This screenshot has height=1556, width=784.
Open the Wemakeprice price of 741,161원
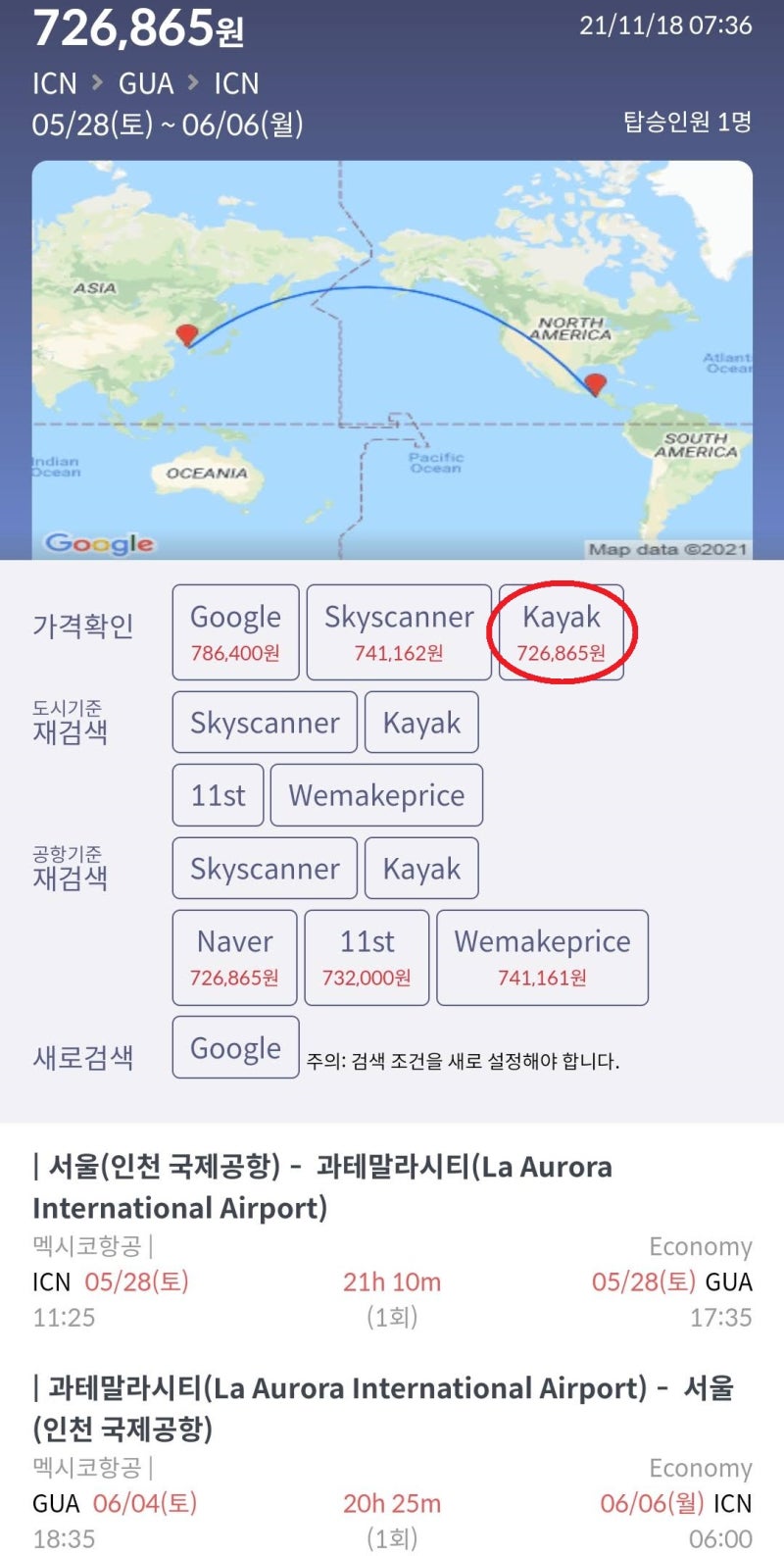tap(542, 958)
